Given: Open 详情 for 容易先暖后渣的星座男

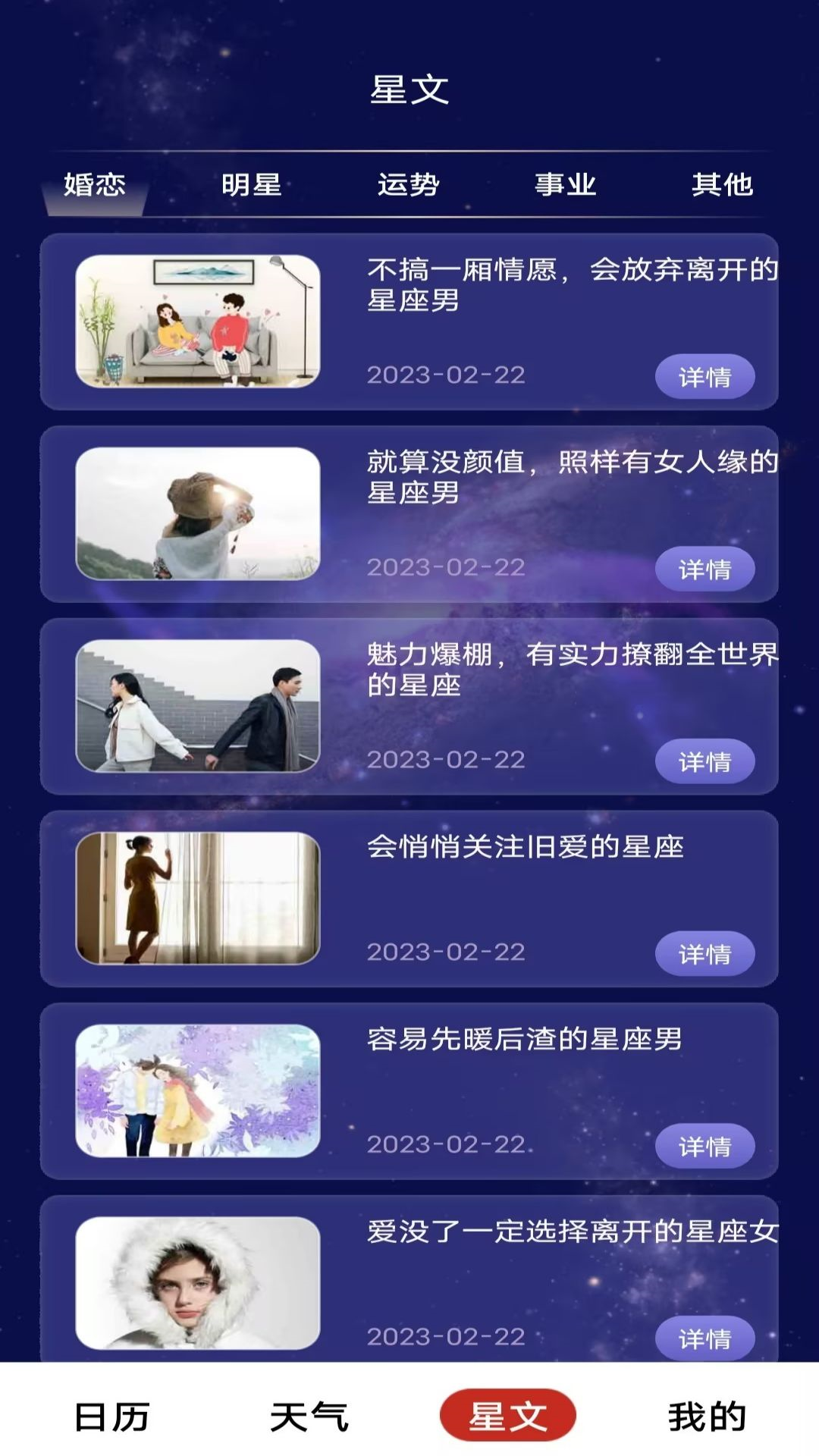Looking at the screenshot, I should tap(704, 1146).
